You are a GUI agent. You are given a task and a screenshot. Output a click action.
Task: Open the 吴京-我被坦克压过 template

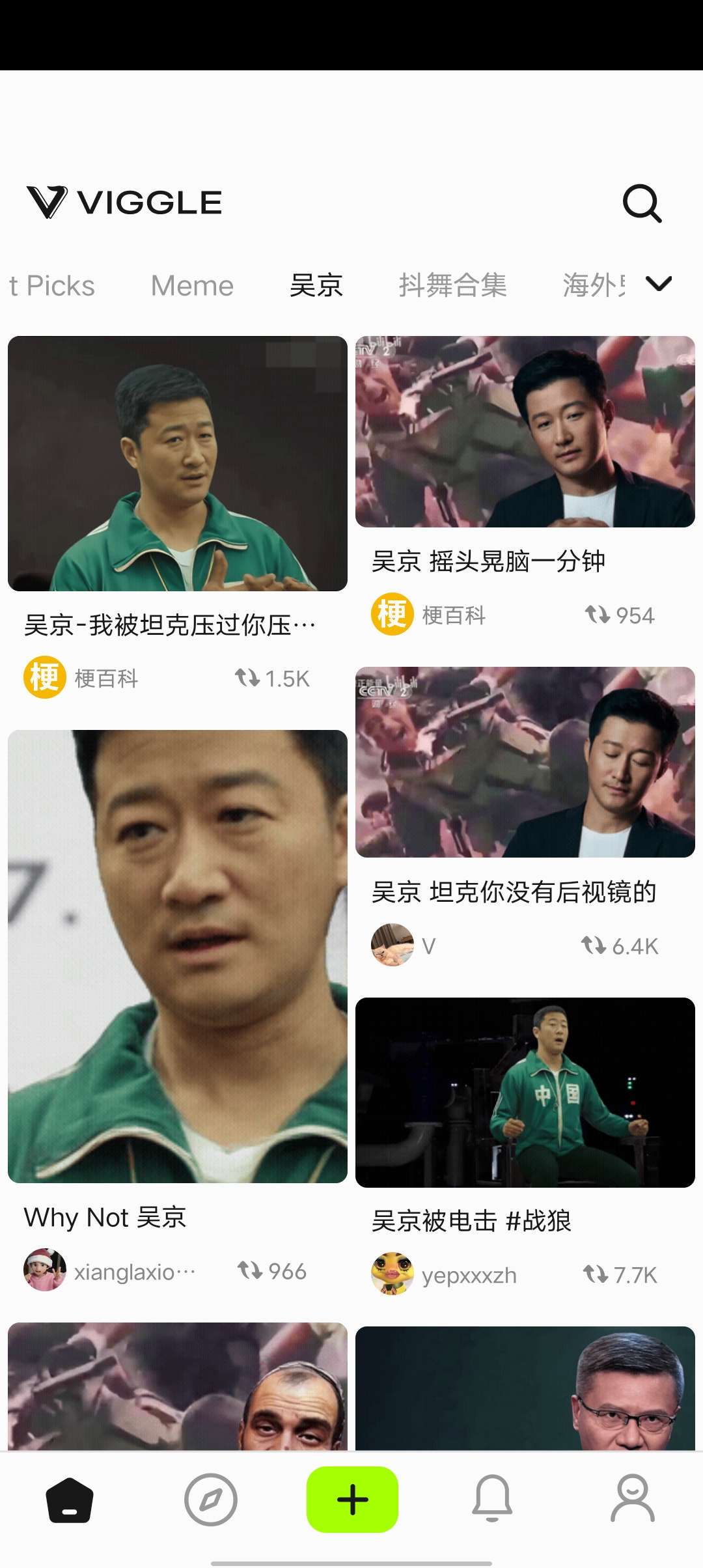point(177,464)
